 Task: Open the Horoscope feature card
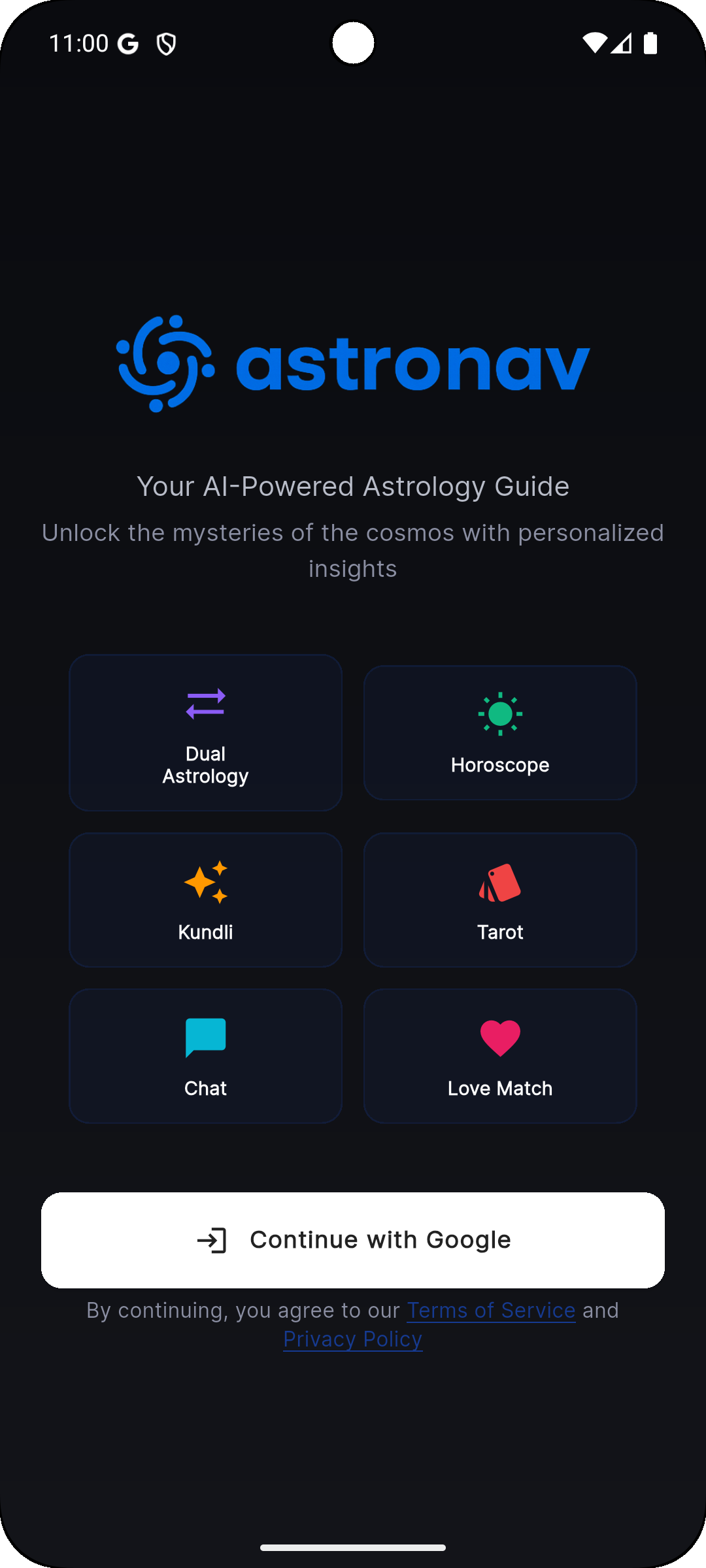pyautogui.click(x=500, y=732)
